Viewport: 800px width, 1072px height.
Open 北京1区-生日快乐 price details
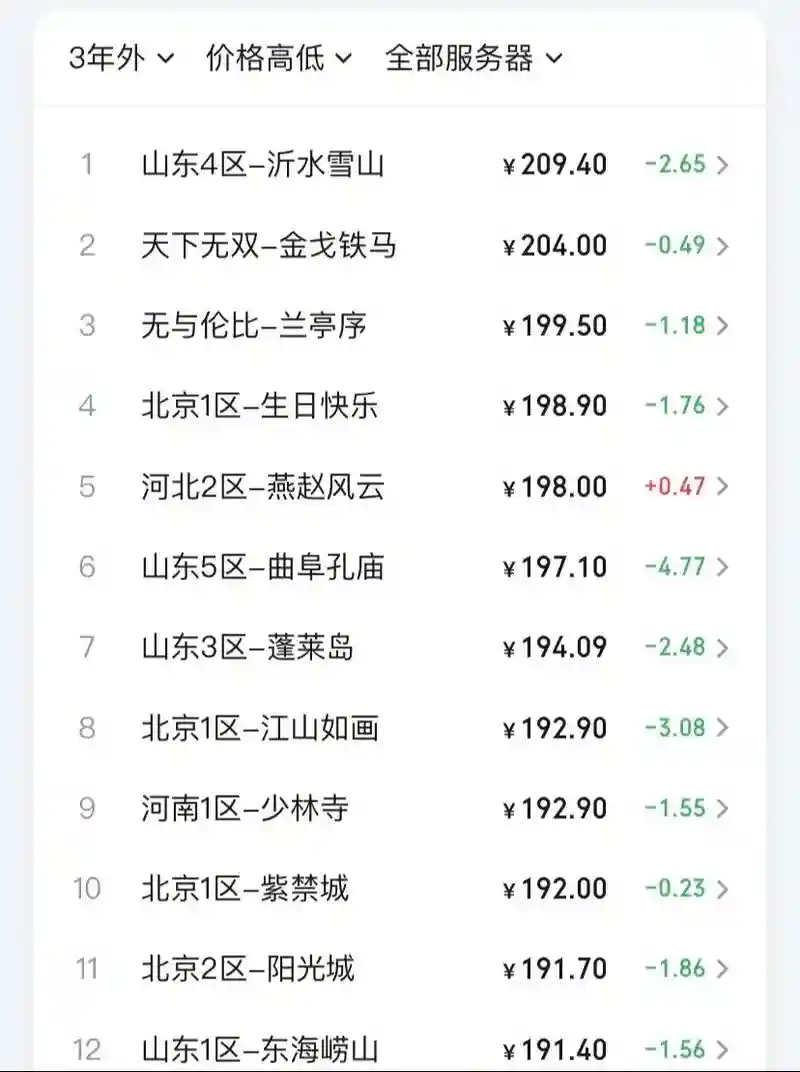pos(400,406)
